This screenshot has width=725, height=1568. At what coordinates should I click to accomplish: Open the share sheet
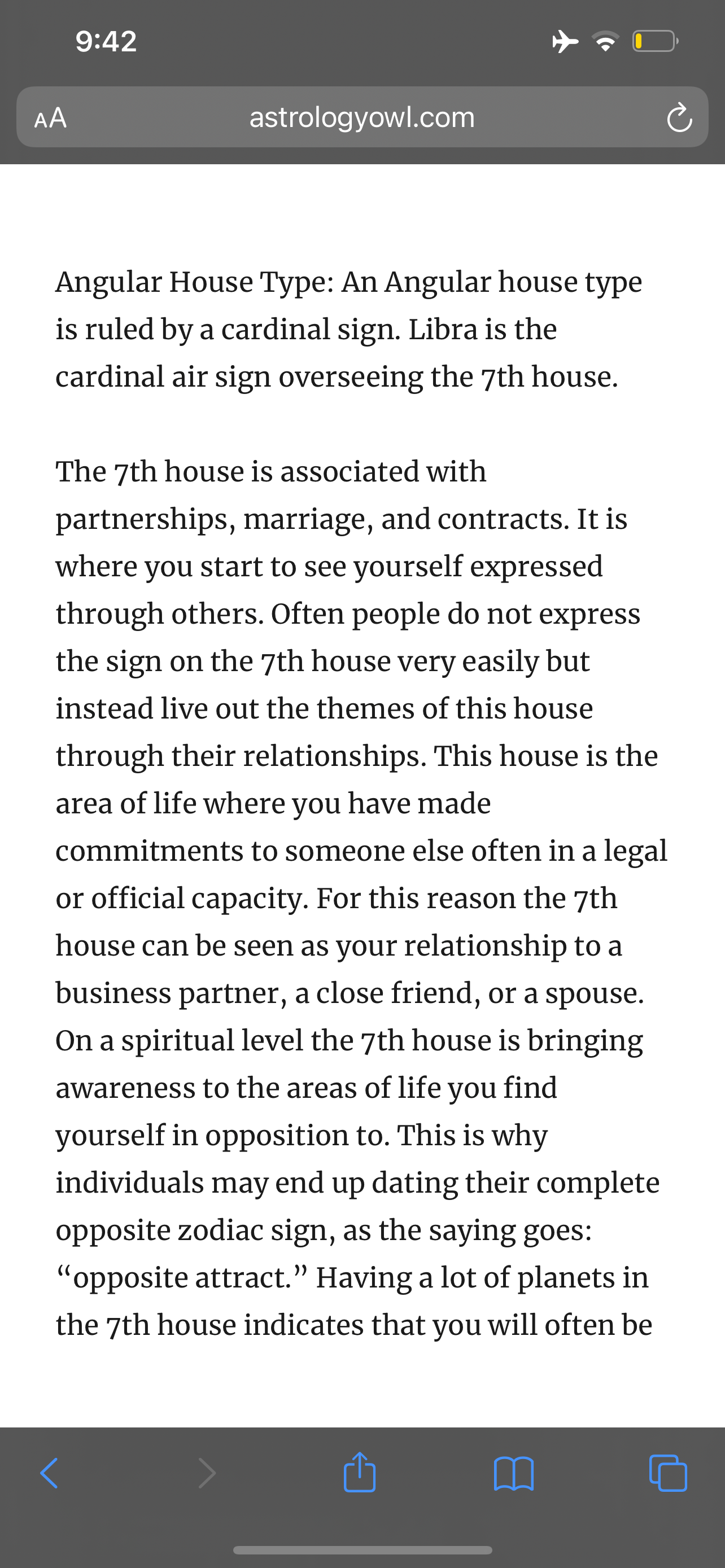[x=359, y=1472]
